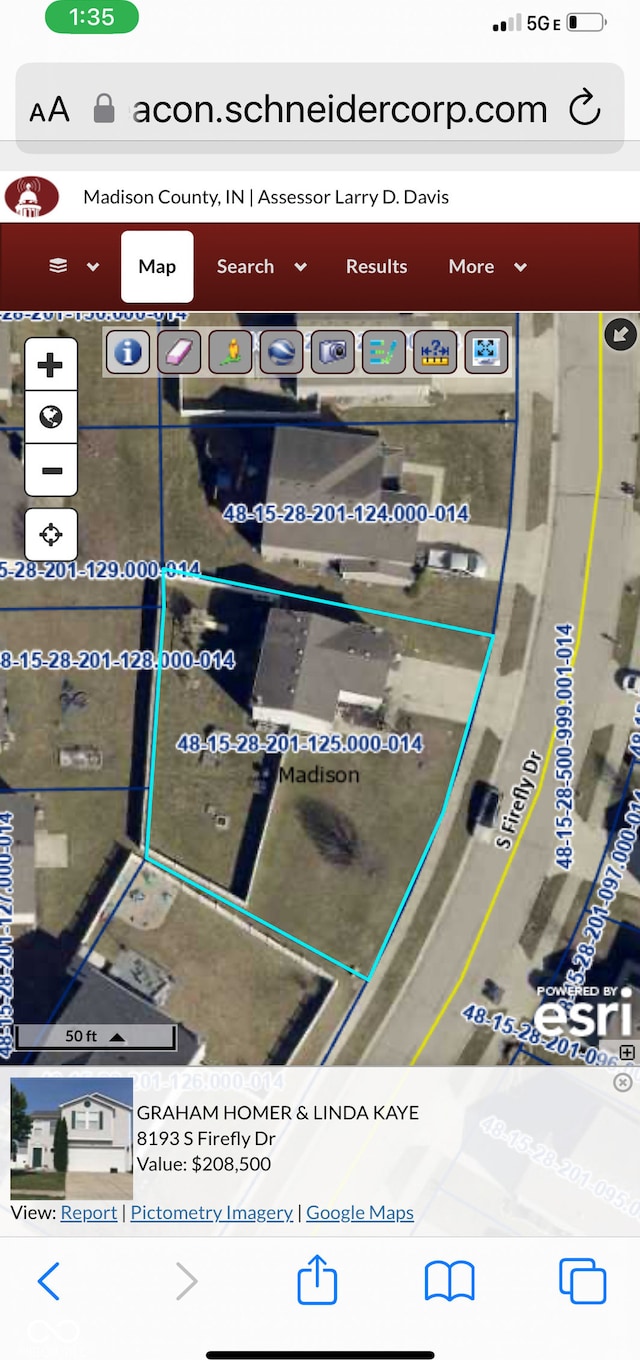Select the measure distance tool
This screenshot has height=1360, width=640.
[435, 352]
